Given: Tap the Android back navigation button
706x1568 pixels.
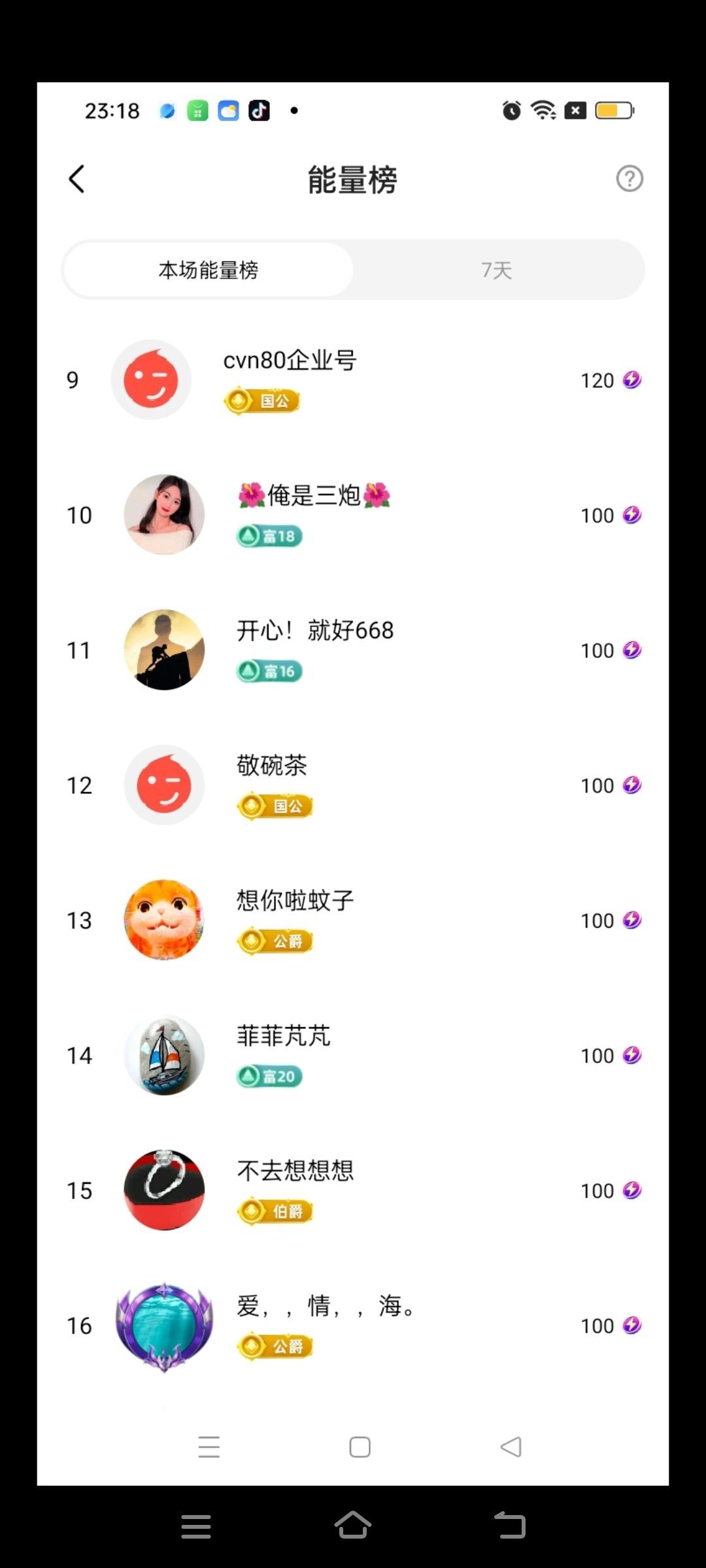Looking at the screenshot, I should tap(511, 1448).
